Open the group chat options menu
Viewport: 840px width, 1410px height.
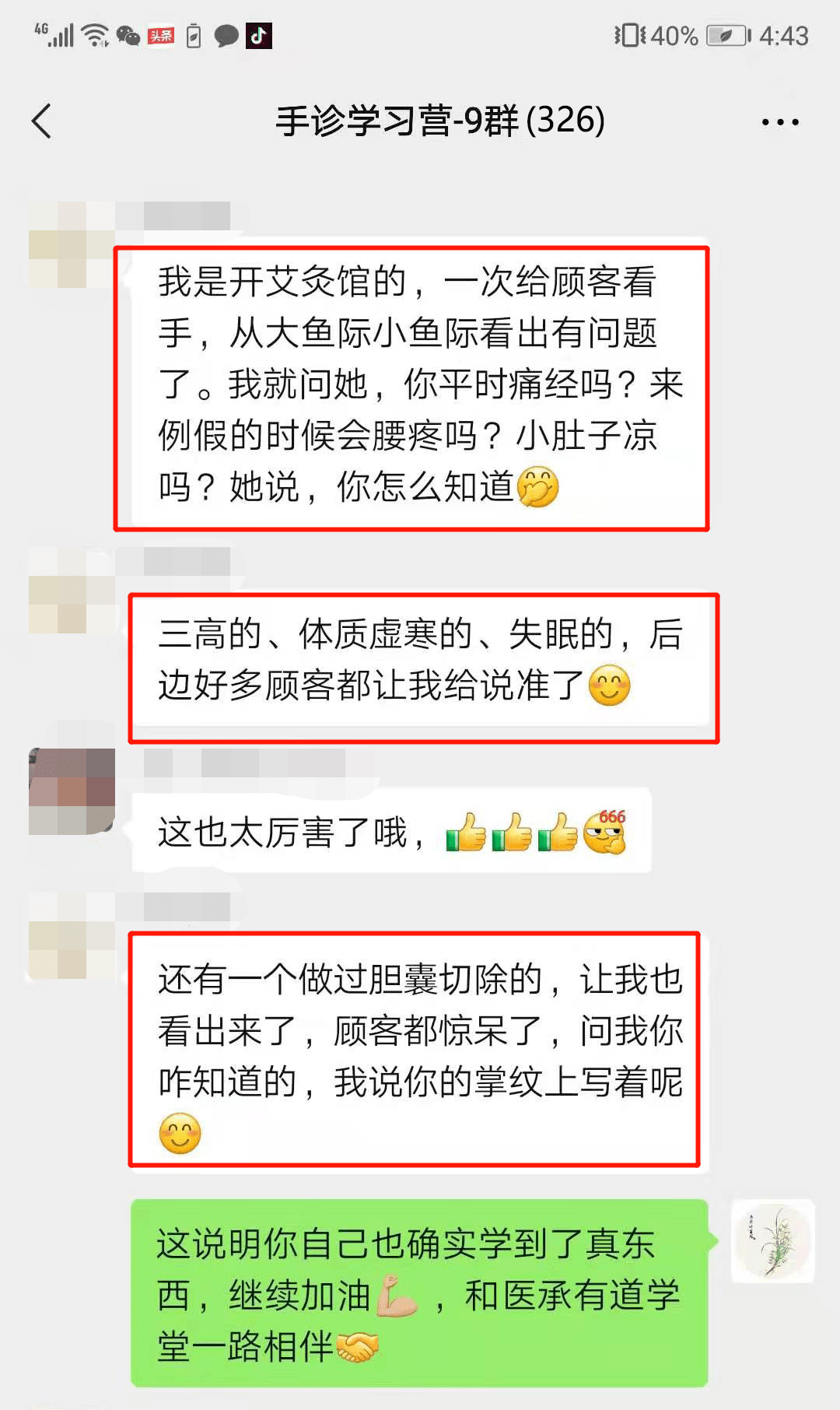779,122
